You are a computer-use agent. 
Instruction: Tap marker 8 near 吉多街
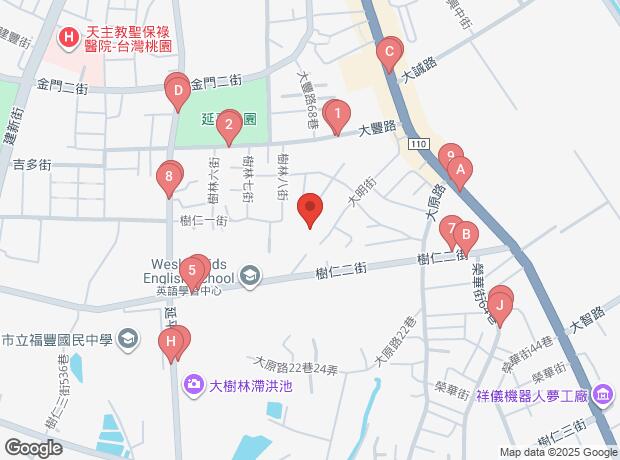click(x=169, y=177)
